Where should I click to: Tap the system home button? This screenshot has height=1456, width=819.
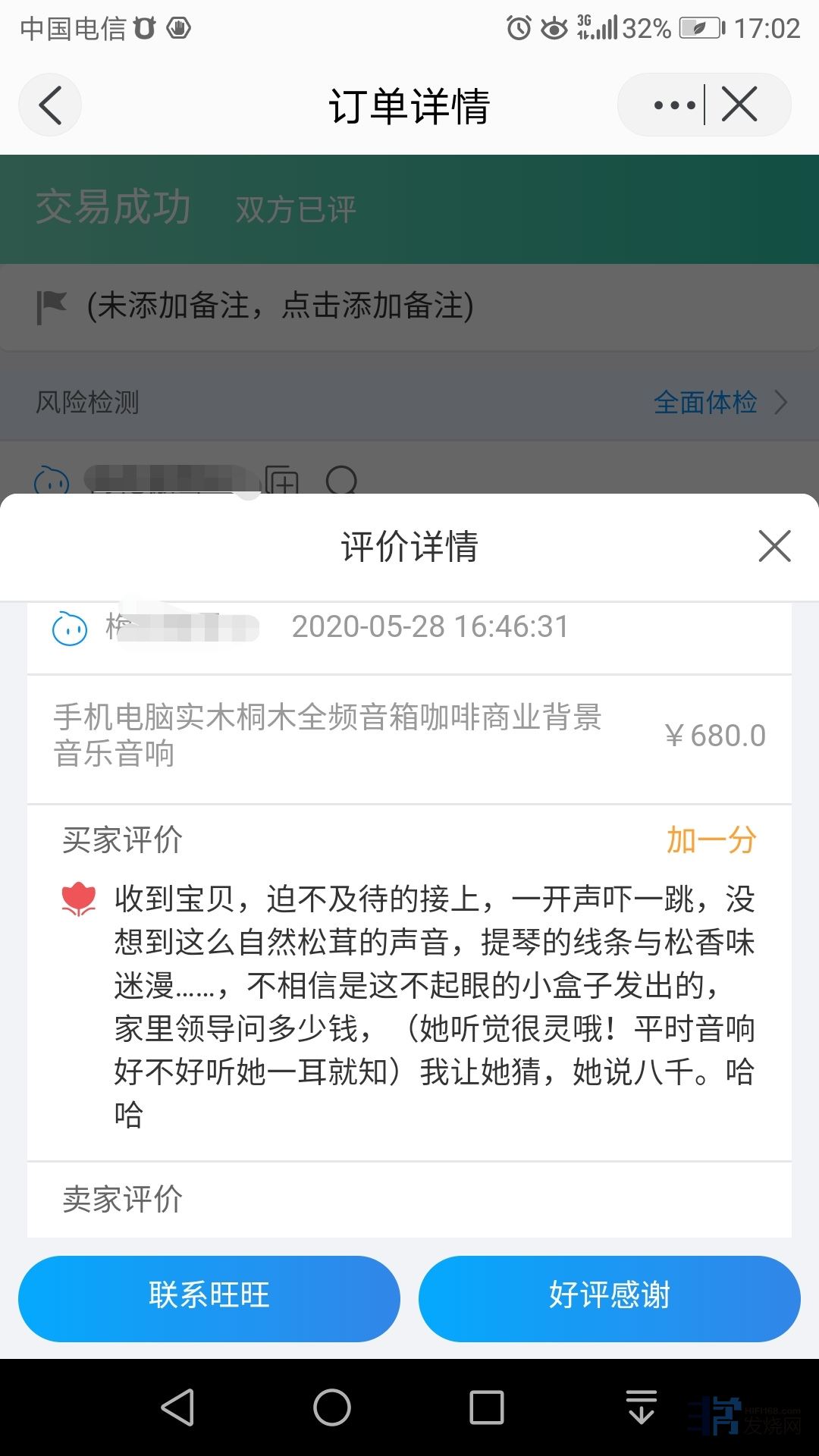(332, 1408)
